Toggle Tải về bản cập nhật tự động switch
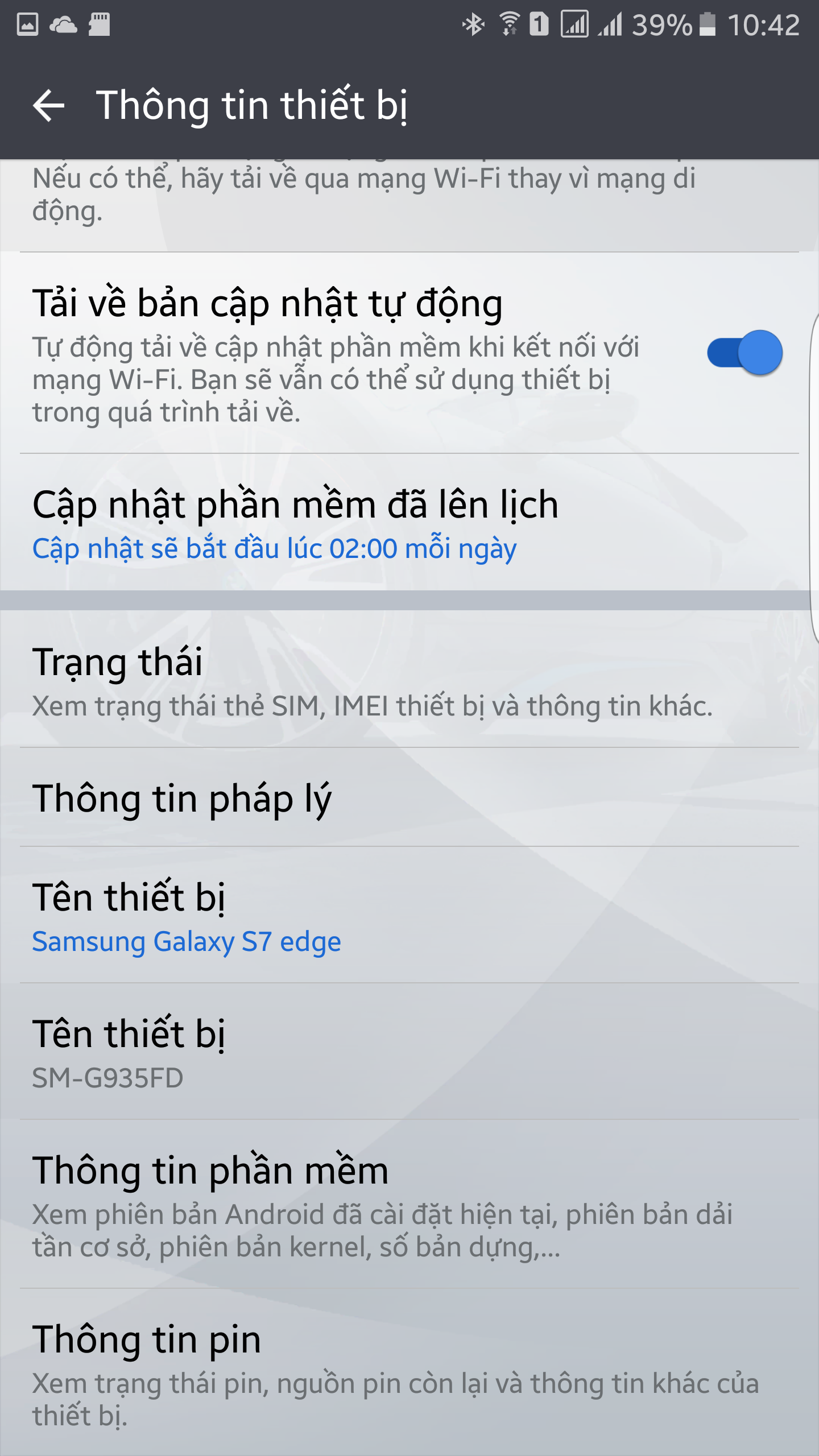Image resolution: width=819 pixels, height=1456 pixels. point(744,353)
